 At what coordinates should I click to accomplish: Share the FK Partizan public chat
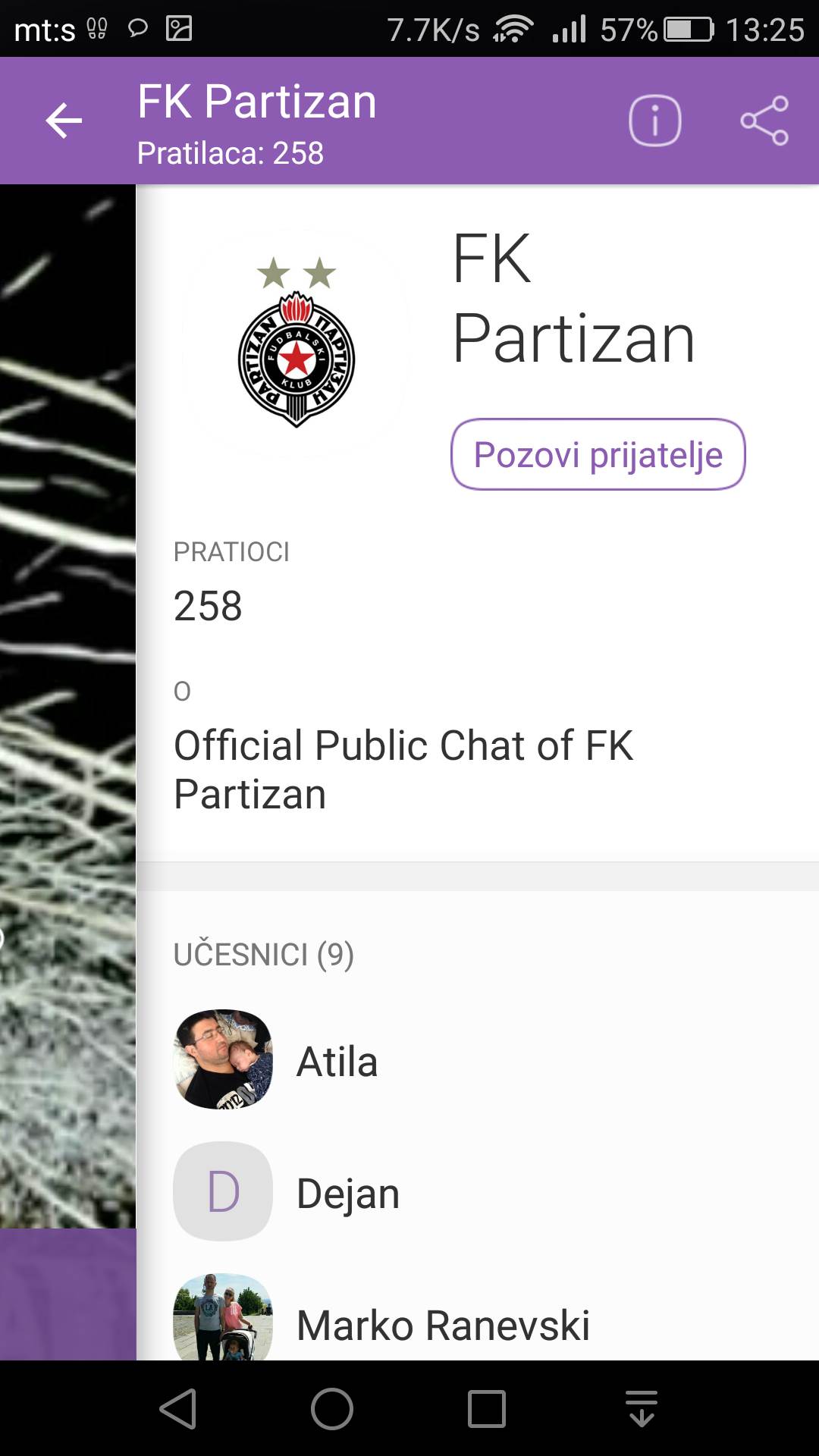tap(764, 121)
